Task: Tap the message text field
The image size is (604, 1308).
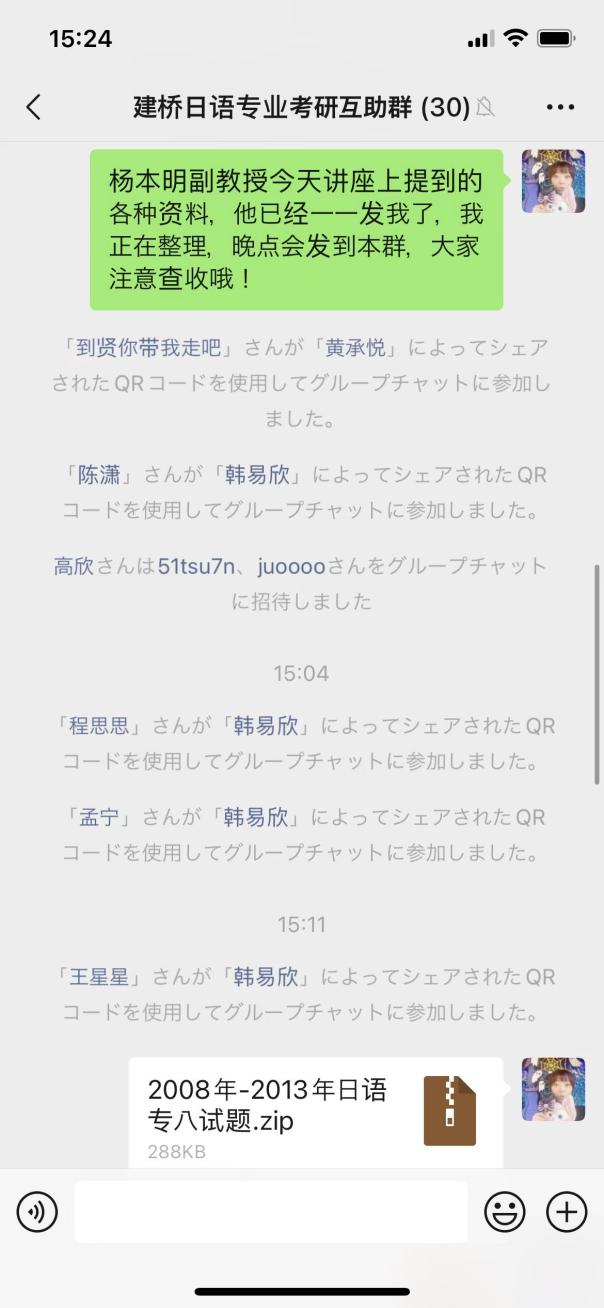Action: 270,1212
